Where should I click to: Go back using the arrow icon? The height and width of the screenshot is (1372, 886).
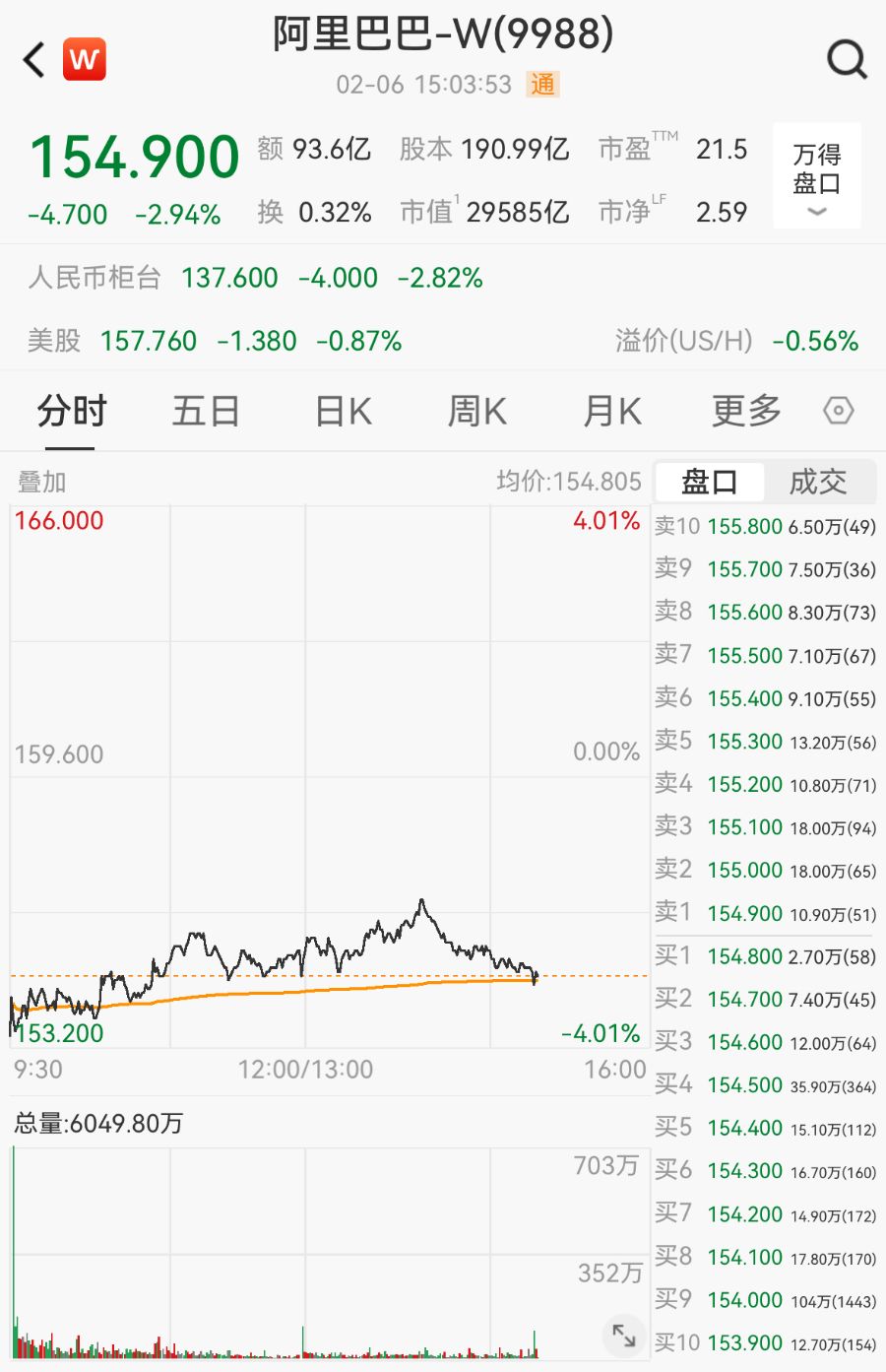(x=34, y=60)
